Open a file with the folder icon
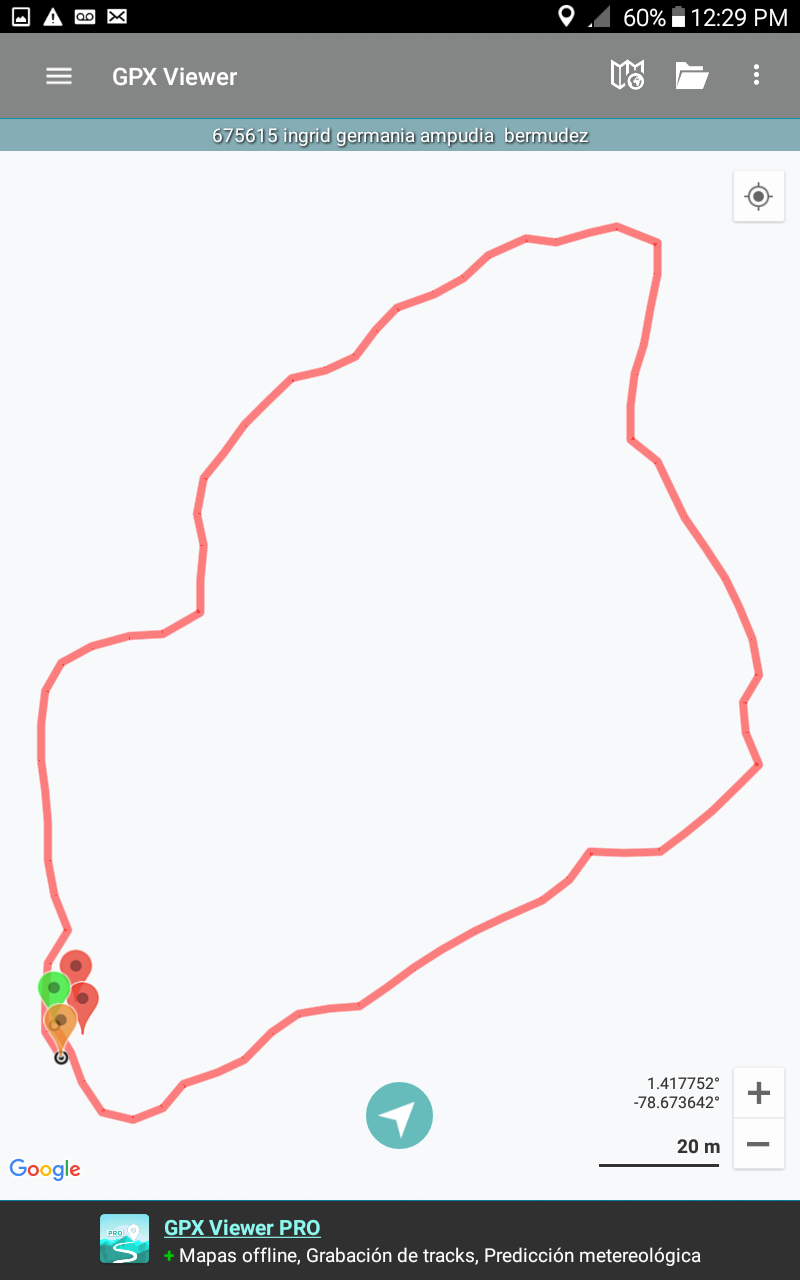 pyautogui.click(x=691, y=75)
